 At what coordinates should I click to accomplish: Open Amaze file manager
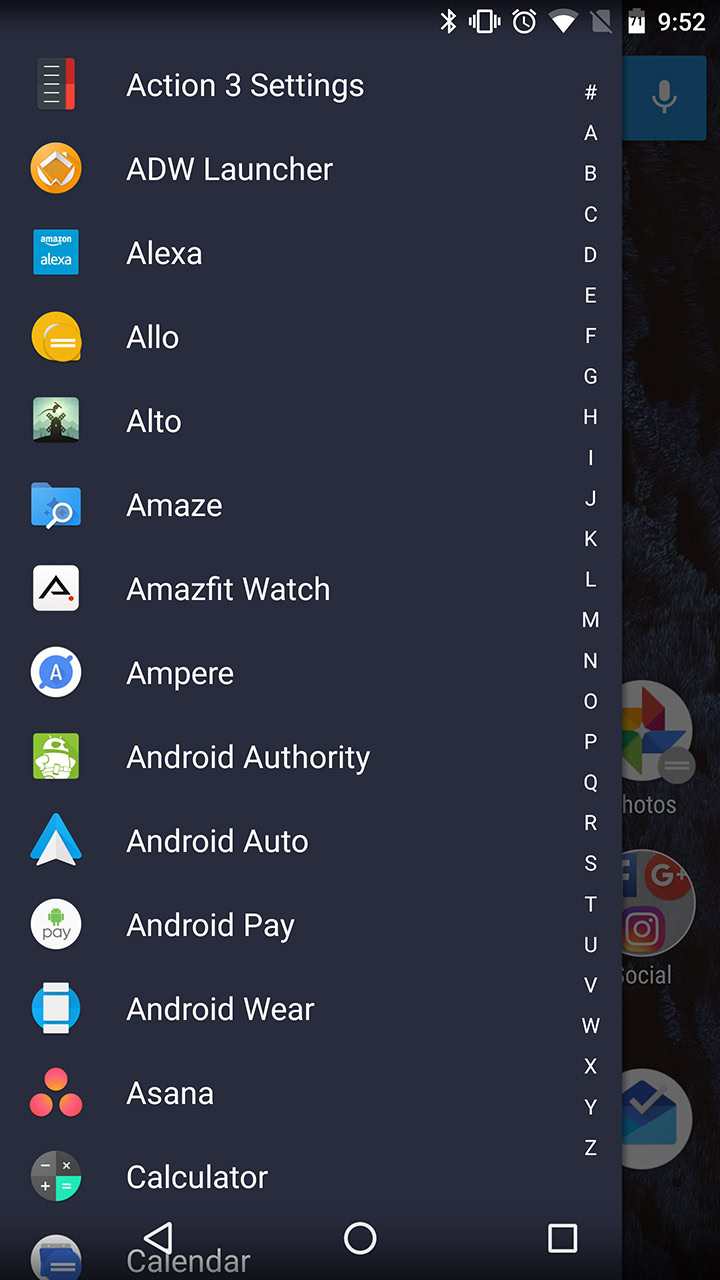pyautogui.click(x=174, y=506)
